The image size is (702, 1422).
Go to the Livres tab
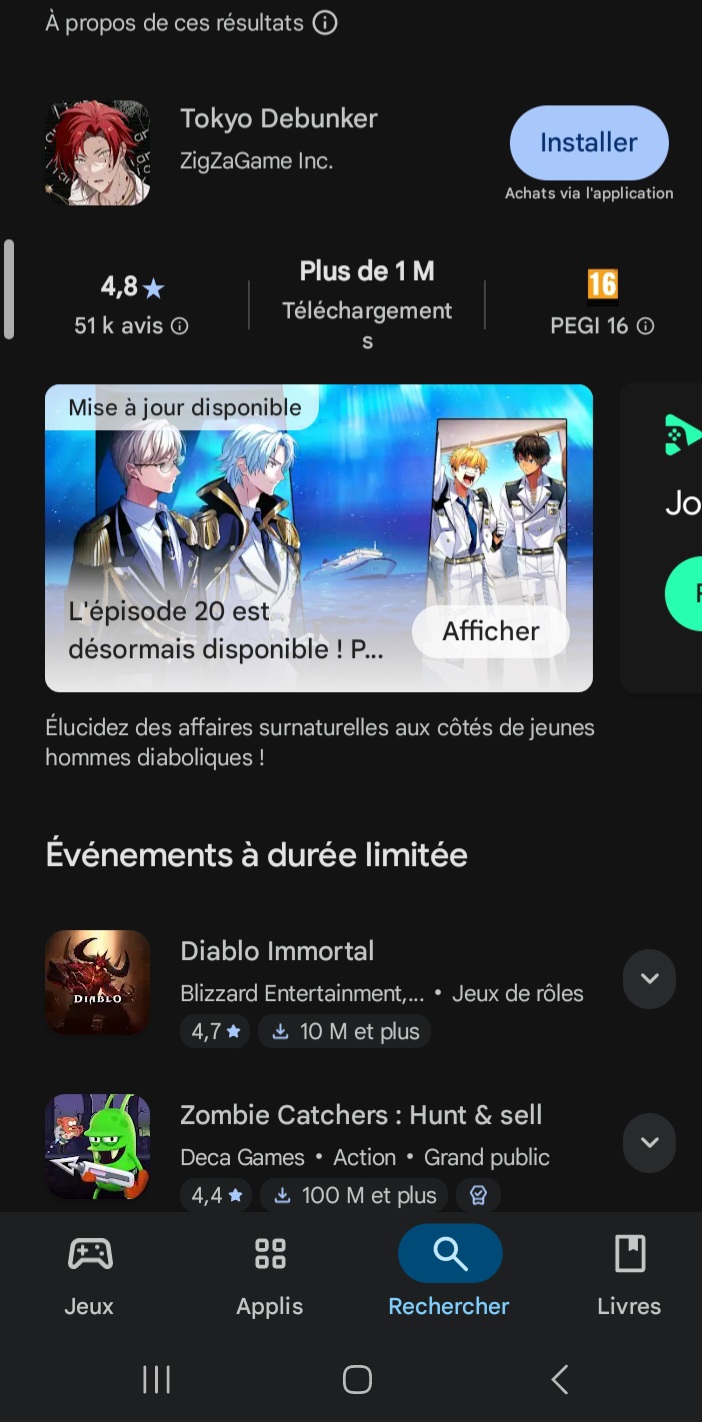point(629,1274)
